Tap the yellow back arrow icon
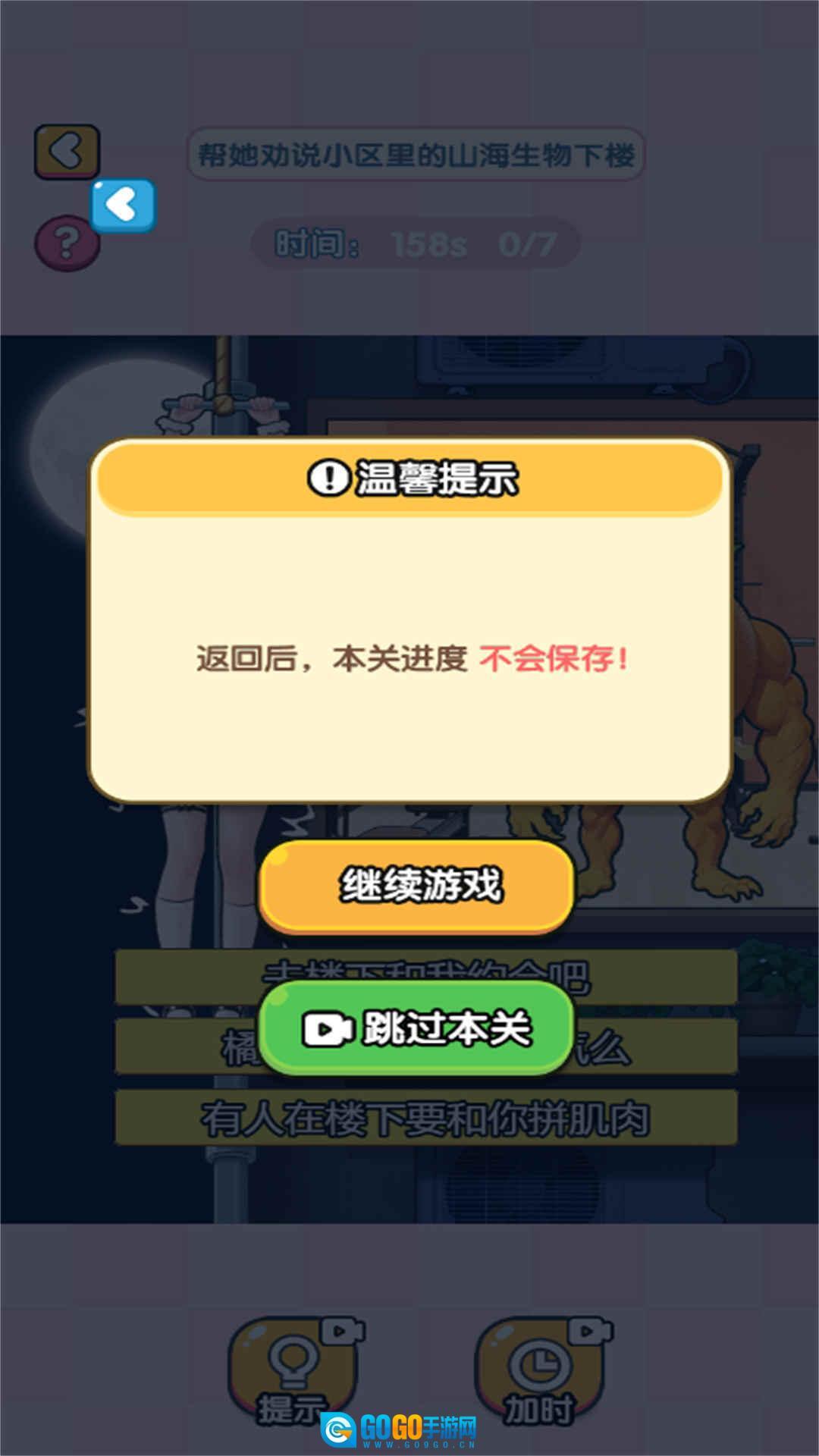819x1456 pixels. tap(67, 152)
